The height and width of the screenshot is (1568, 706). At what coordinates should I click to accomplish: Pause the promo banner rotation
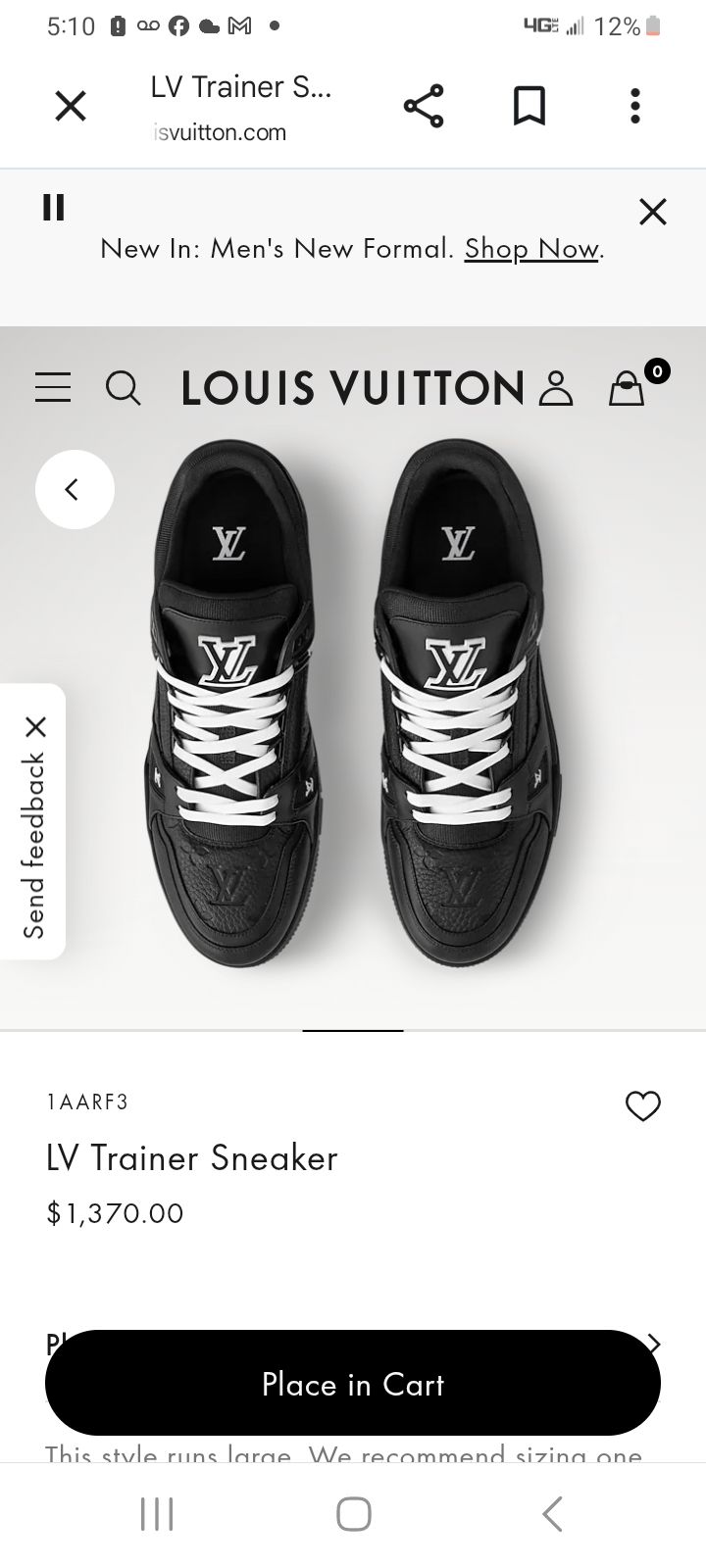click(53, 207)
